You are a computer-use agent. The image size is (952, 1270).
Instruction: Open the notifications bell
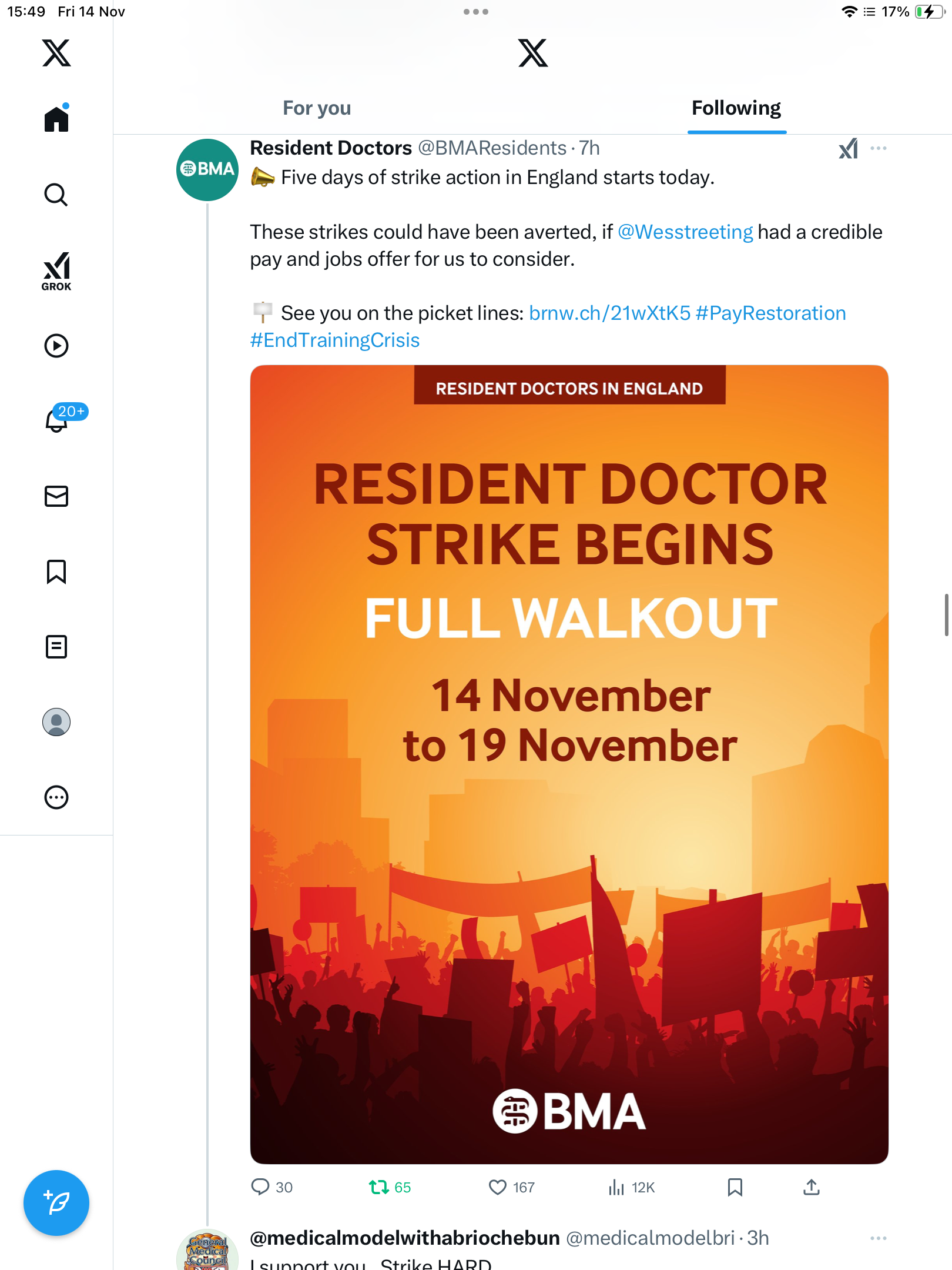click(56, 420)
